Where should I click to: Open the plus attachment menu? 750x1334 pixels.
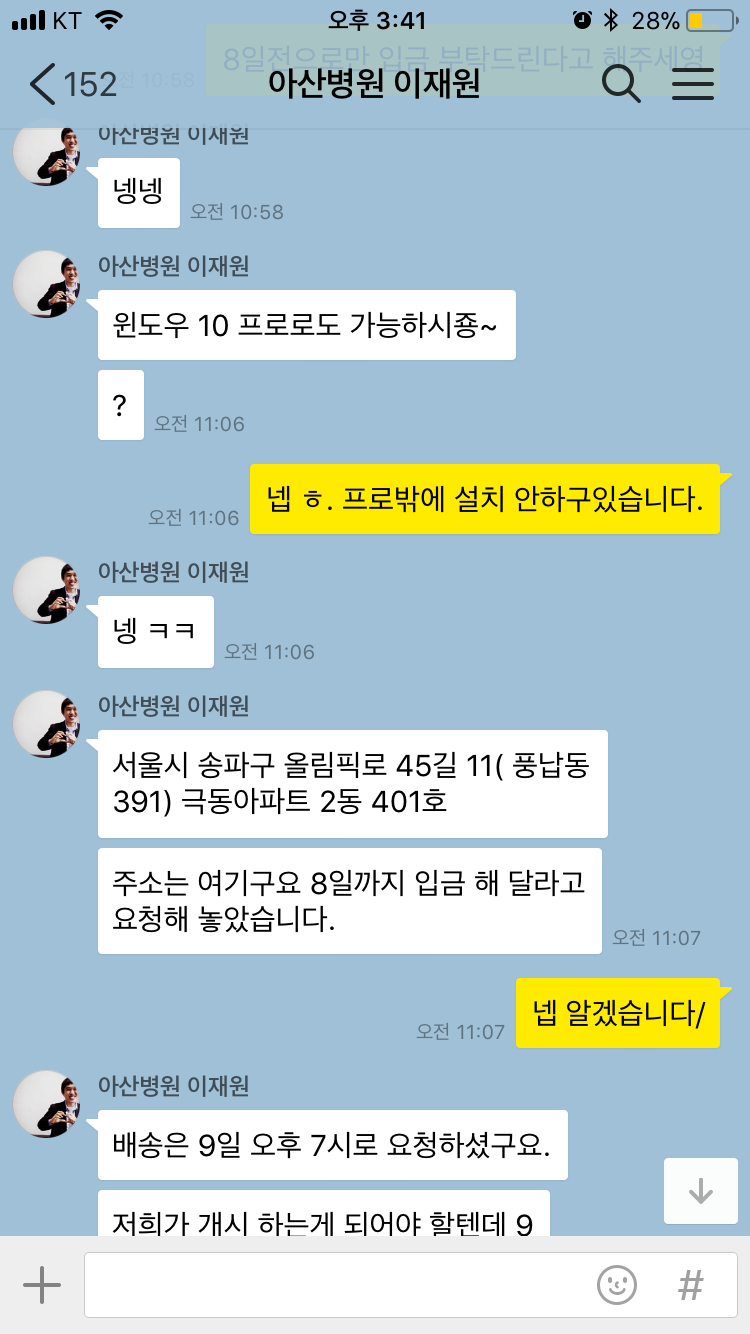click(x=42, y=1285)
